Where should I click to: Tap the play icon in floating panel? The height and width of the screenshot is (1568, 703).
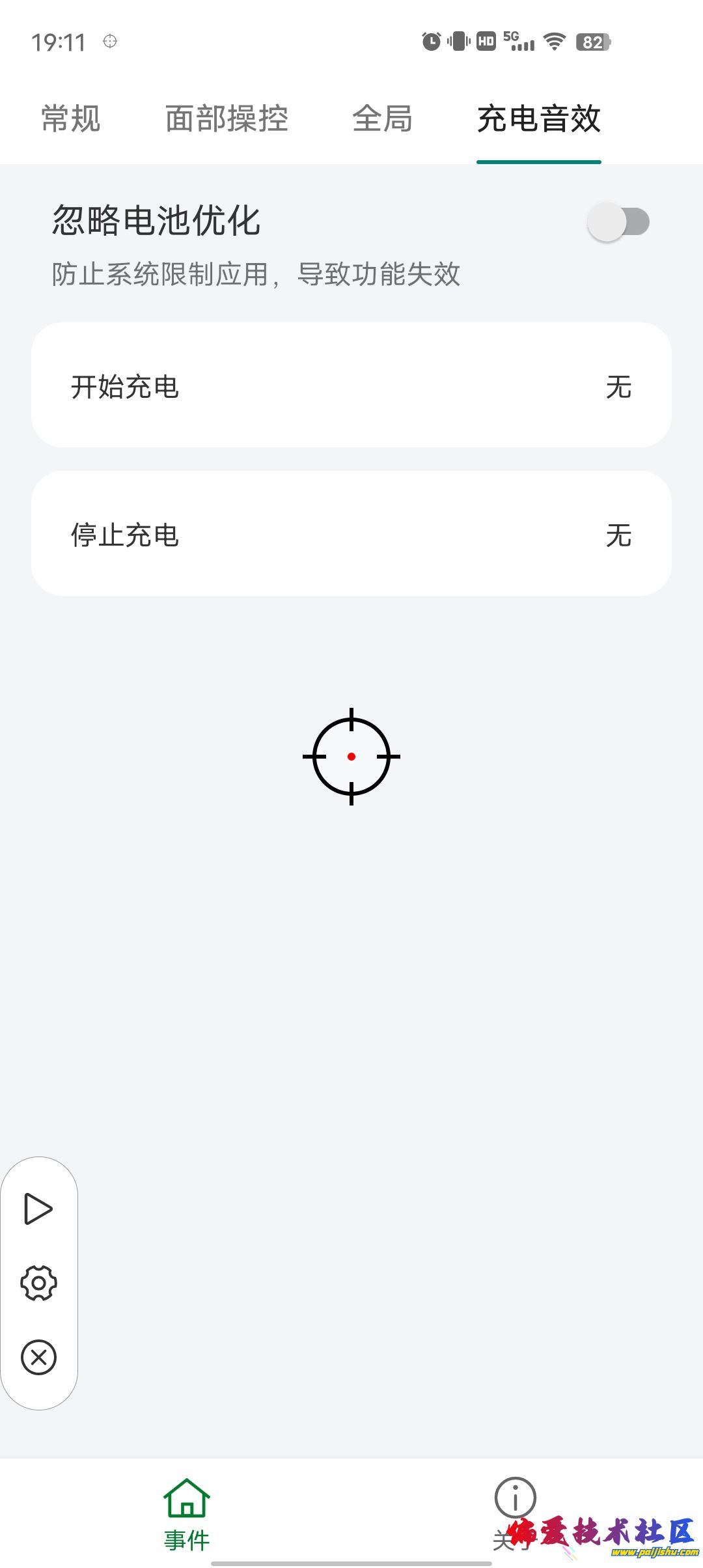pos(38,1209)
